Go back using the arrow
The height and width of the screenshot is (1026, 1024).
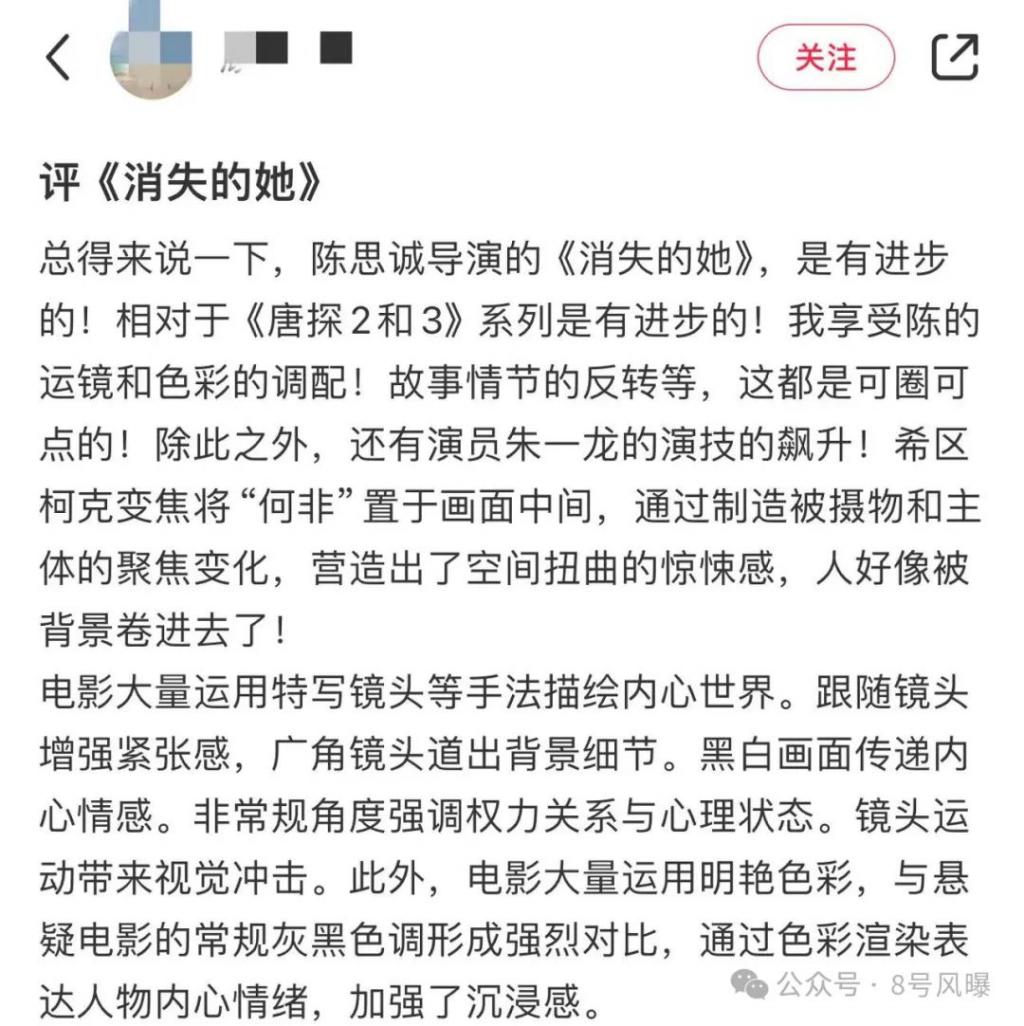[59, 57]
